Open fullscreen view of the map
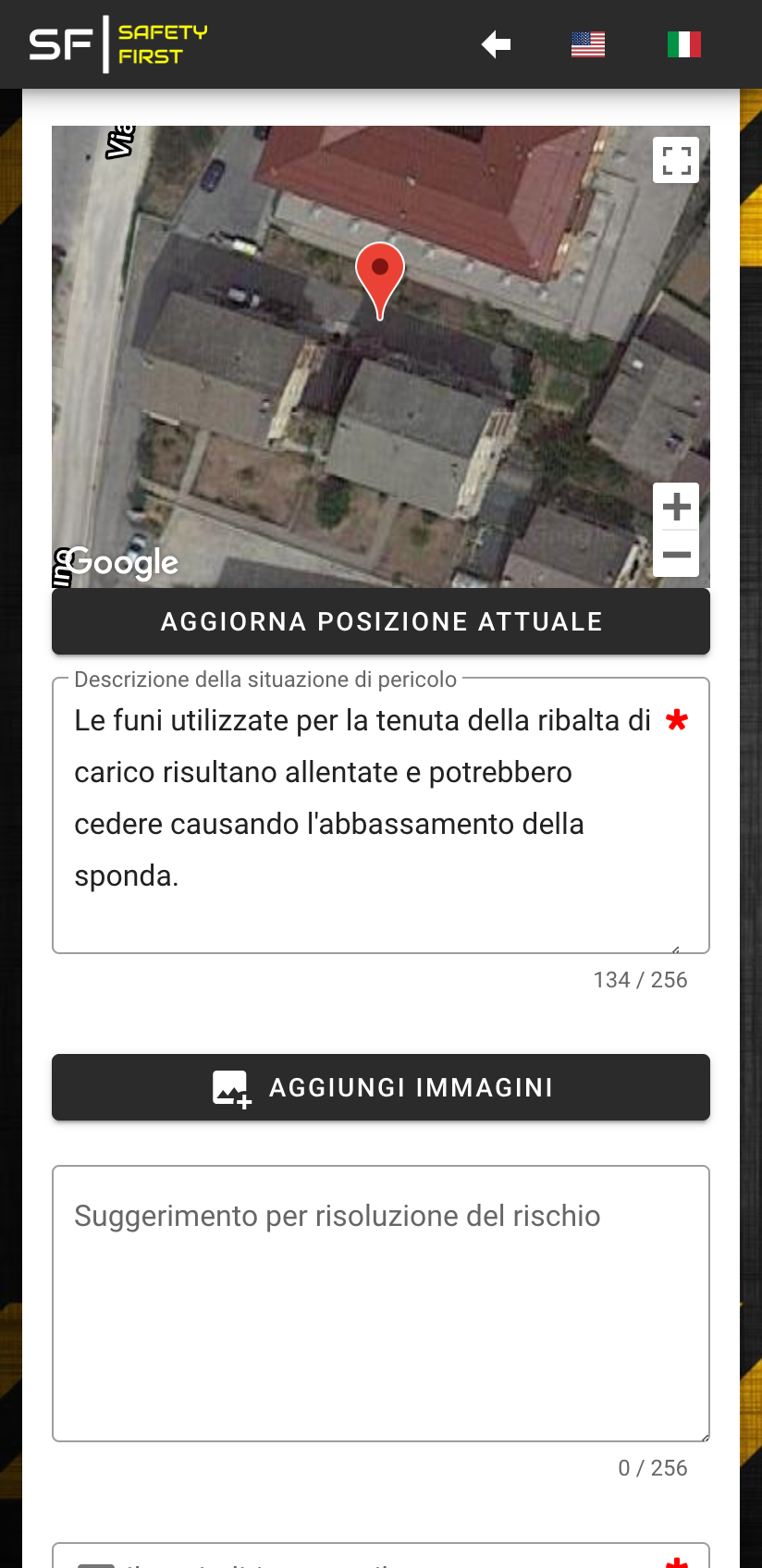The height and width of the screenshot is (1568, 762). point(676,160)
